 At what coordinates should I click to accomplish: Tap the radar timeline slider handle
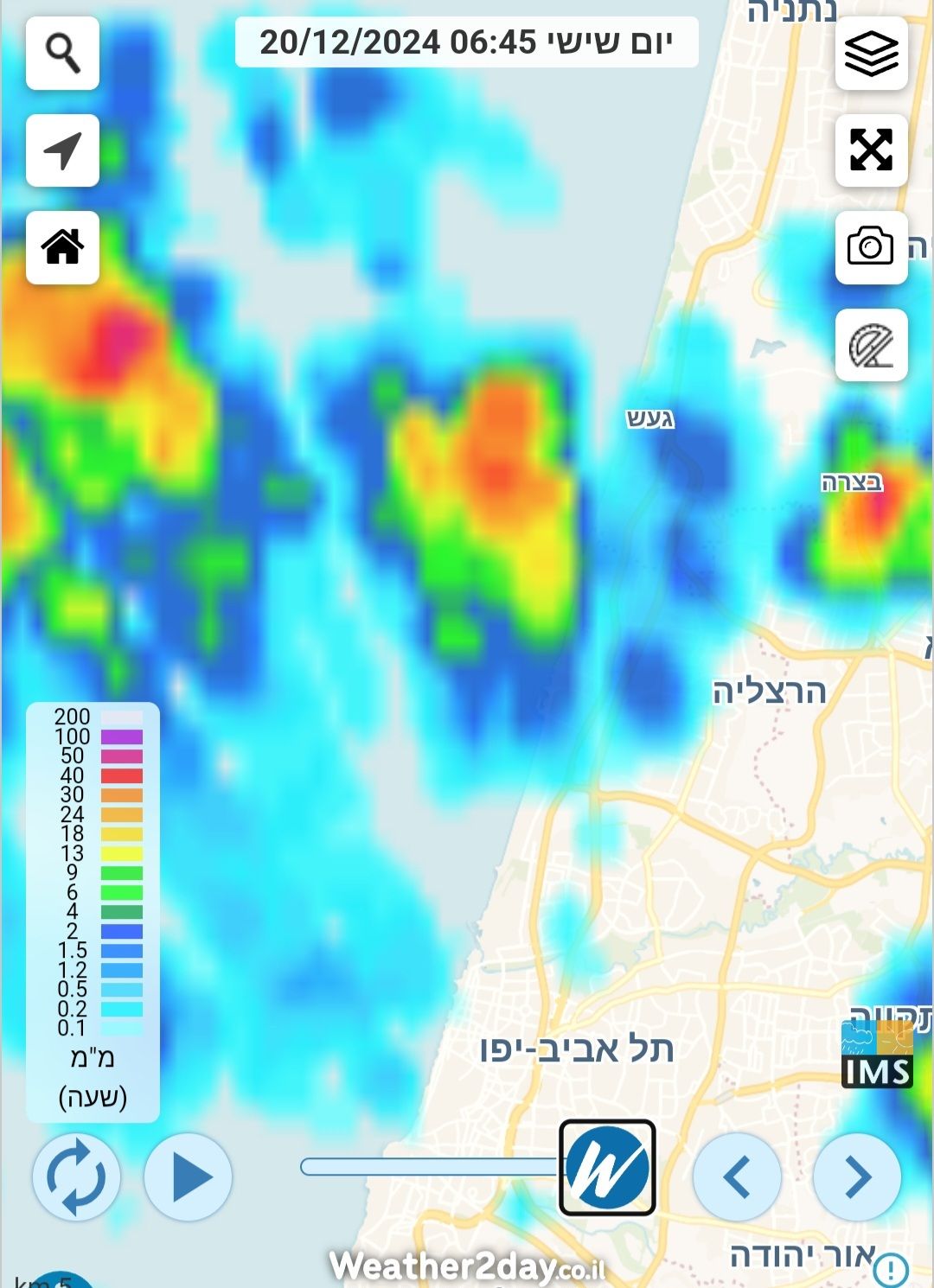[607, 1167]
